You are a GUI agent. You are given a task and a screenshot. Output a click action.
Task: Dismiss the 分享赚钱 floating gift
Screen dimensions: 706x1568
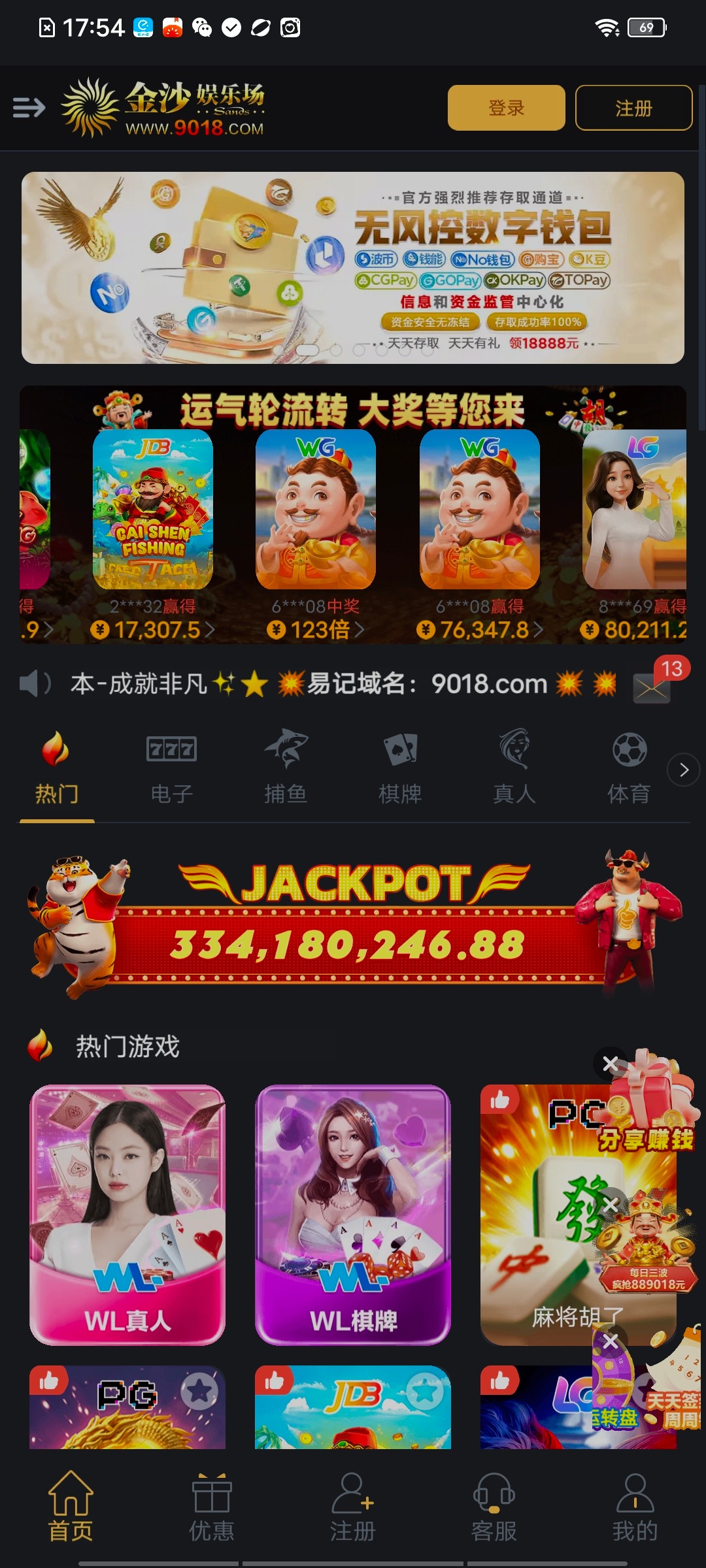click(x=610, y=1064)
